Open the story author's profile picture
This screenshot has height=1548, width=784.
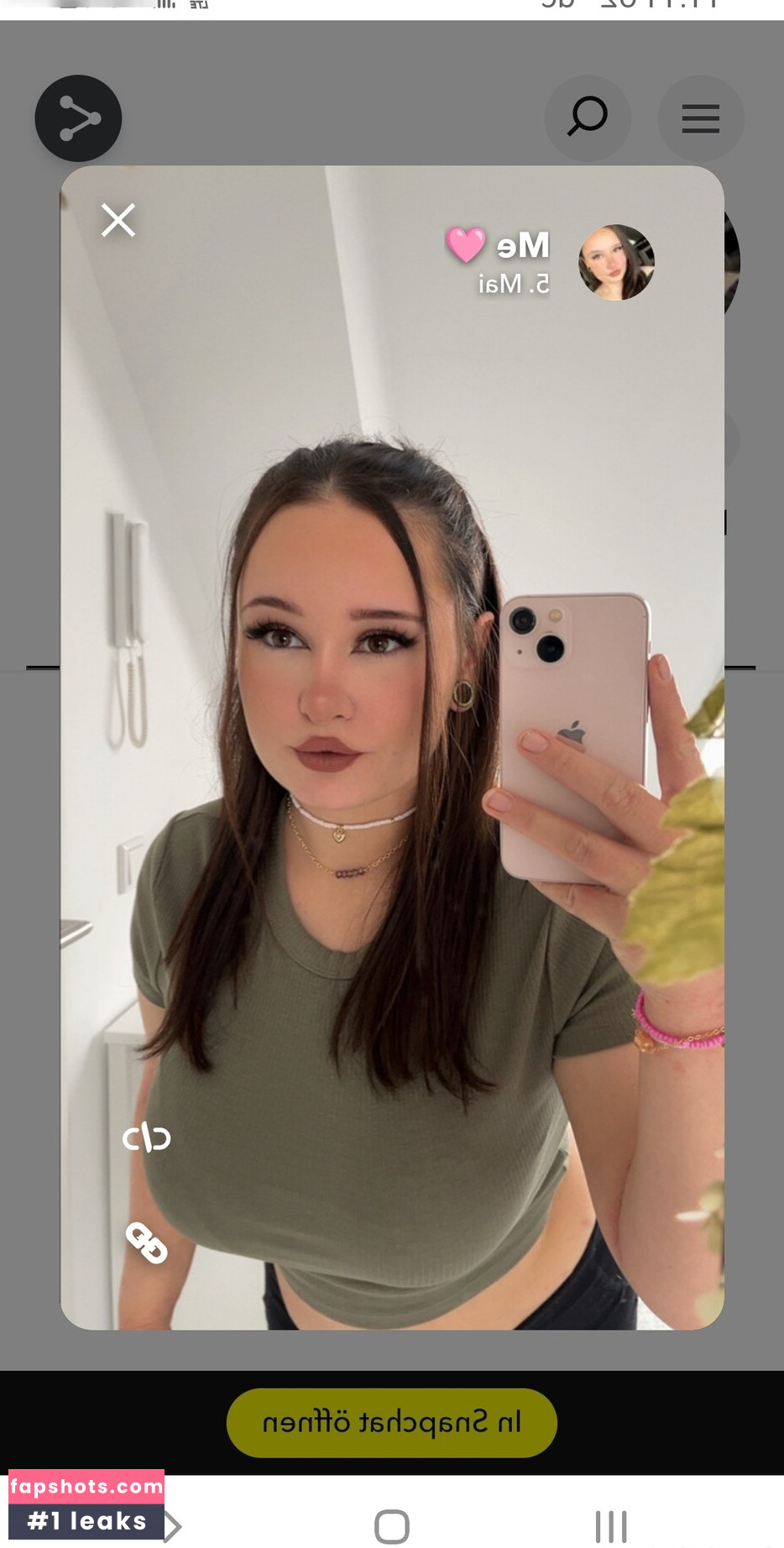pos(616,262)
